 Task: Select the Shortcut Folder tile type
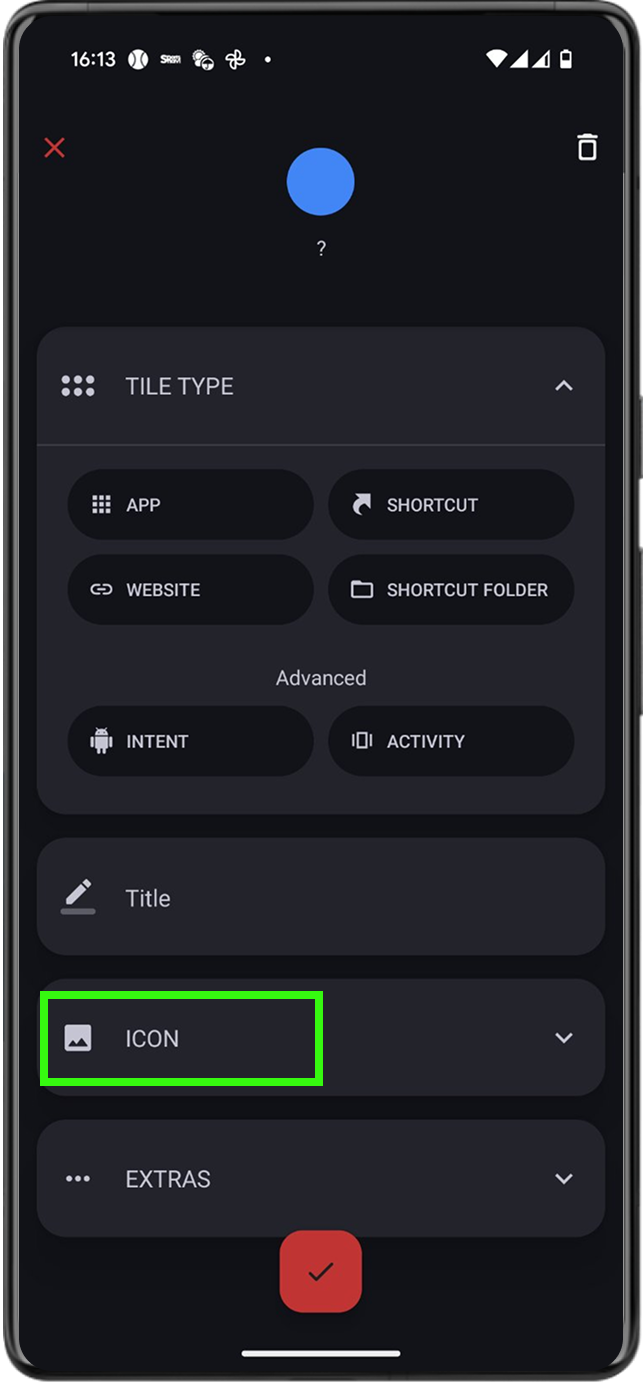click(451, 590)
